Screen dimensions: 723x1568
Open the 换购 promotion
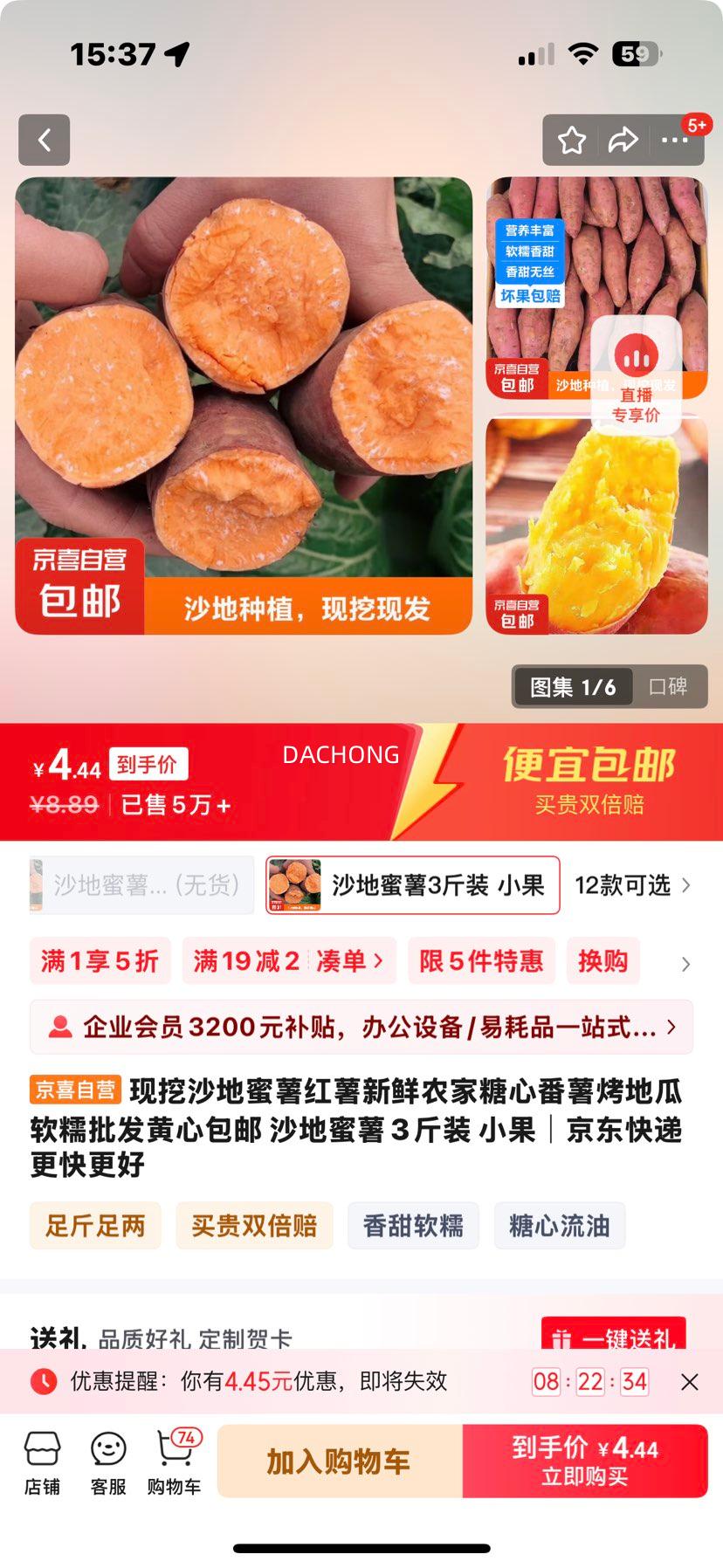pyautogui.click(x=602, y=961)
